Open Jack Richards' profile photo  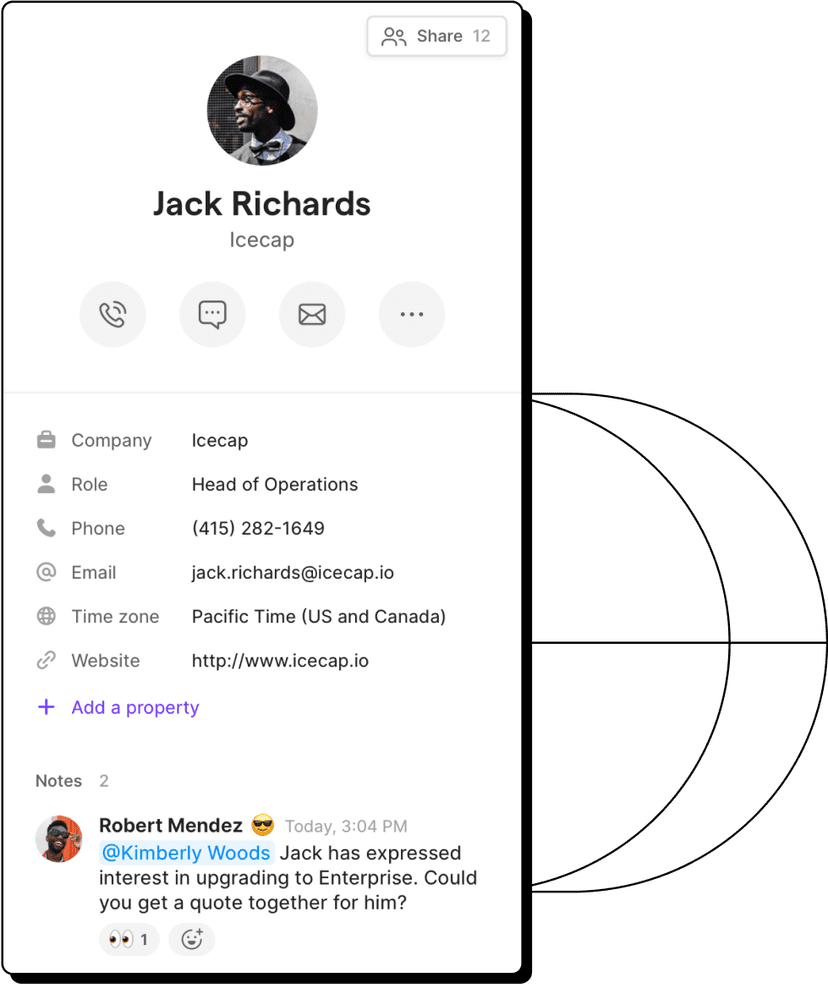(x=262, y=110)
